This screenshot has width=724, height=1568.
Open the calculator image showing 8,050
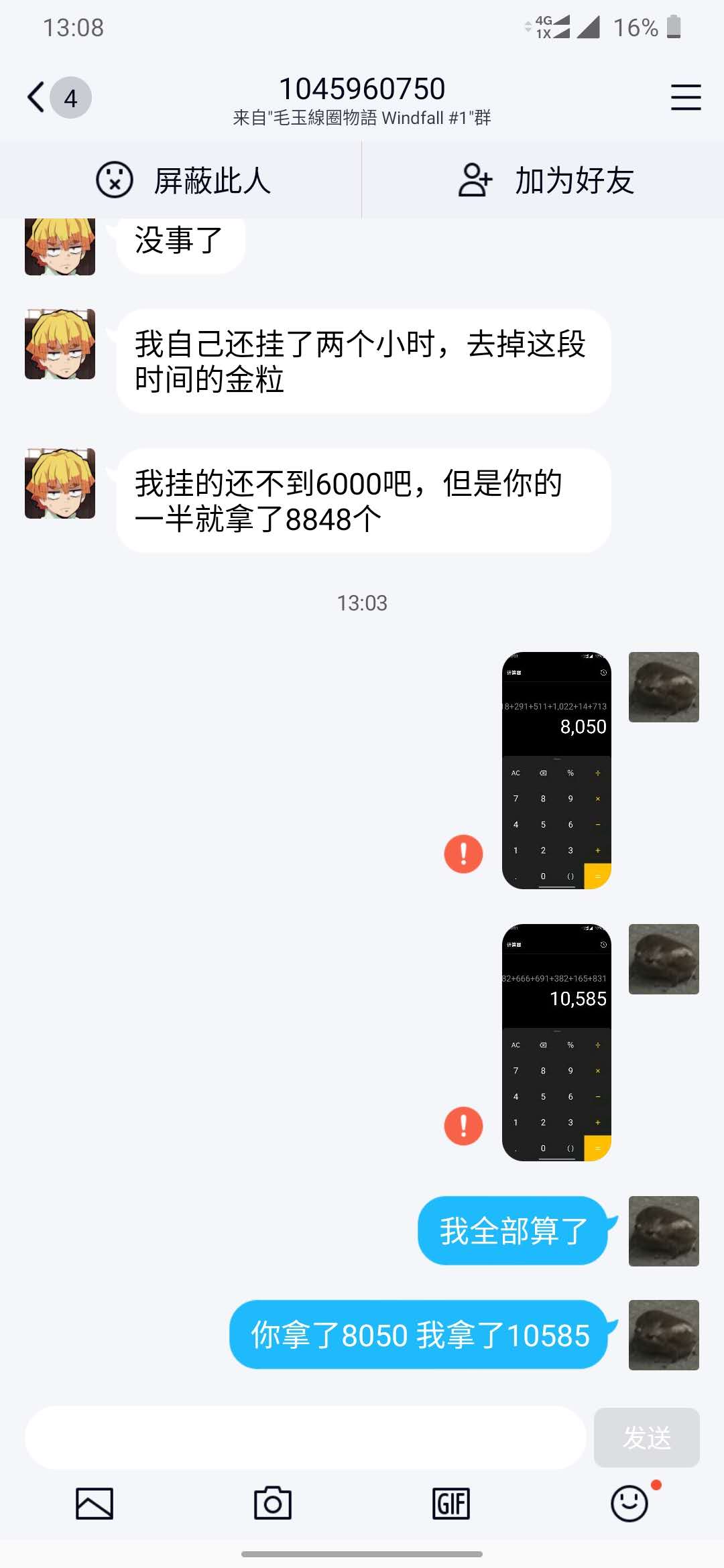[556, 771]
